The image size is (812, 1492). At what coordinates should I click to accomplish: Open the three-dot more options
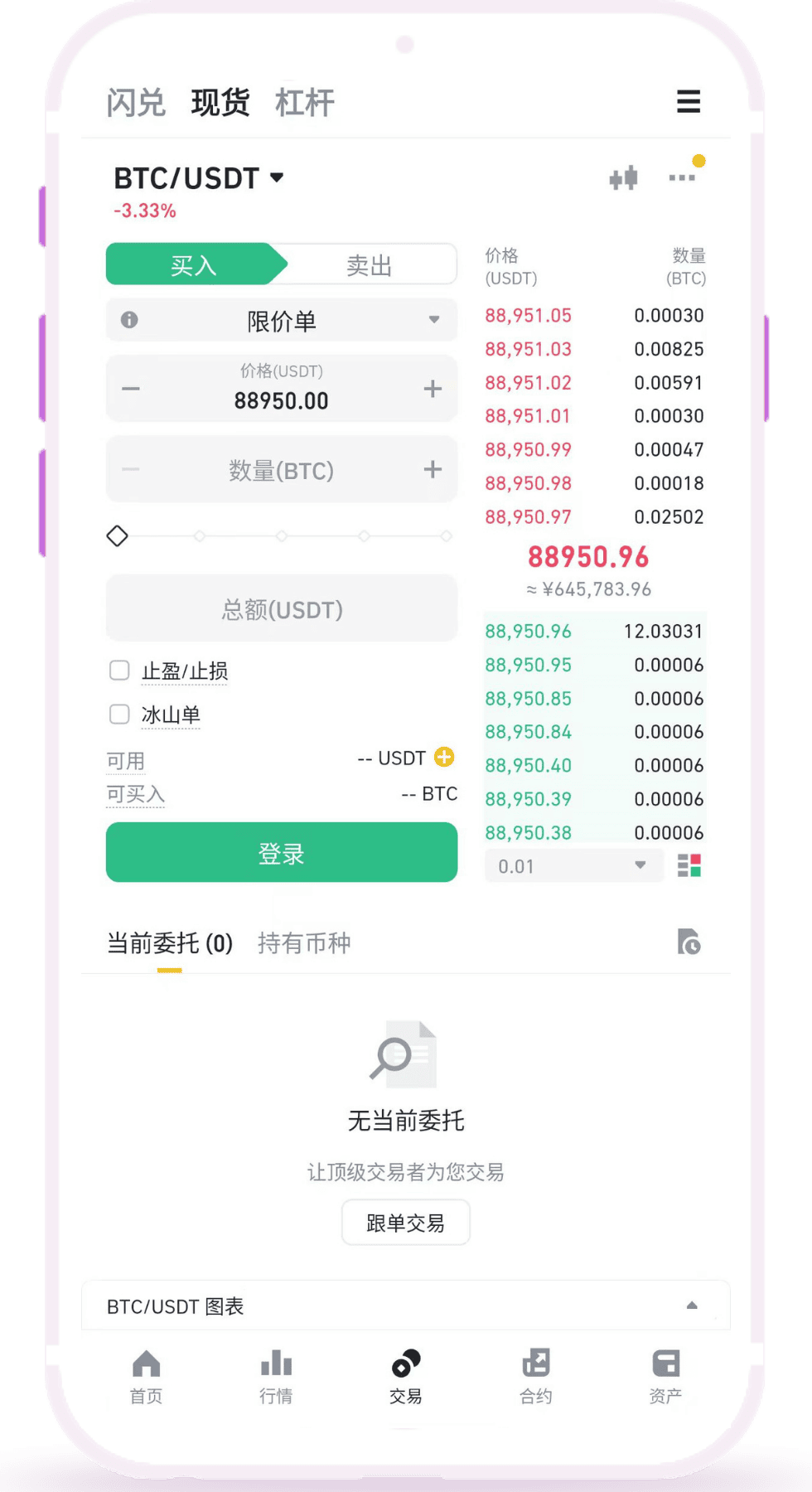[x=682, y=177]
